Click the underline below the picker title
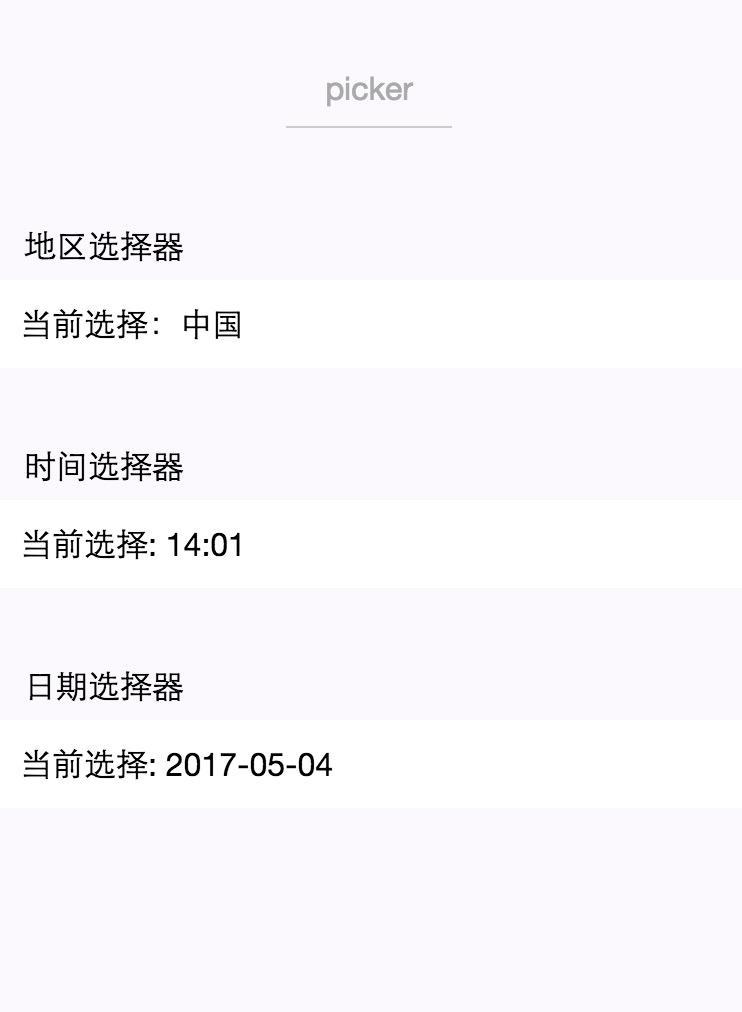The image size is (742, 1012). click(368, 126)
